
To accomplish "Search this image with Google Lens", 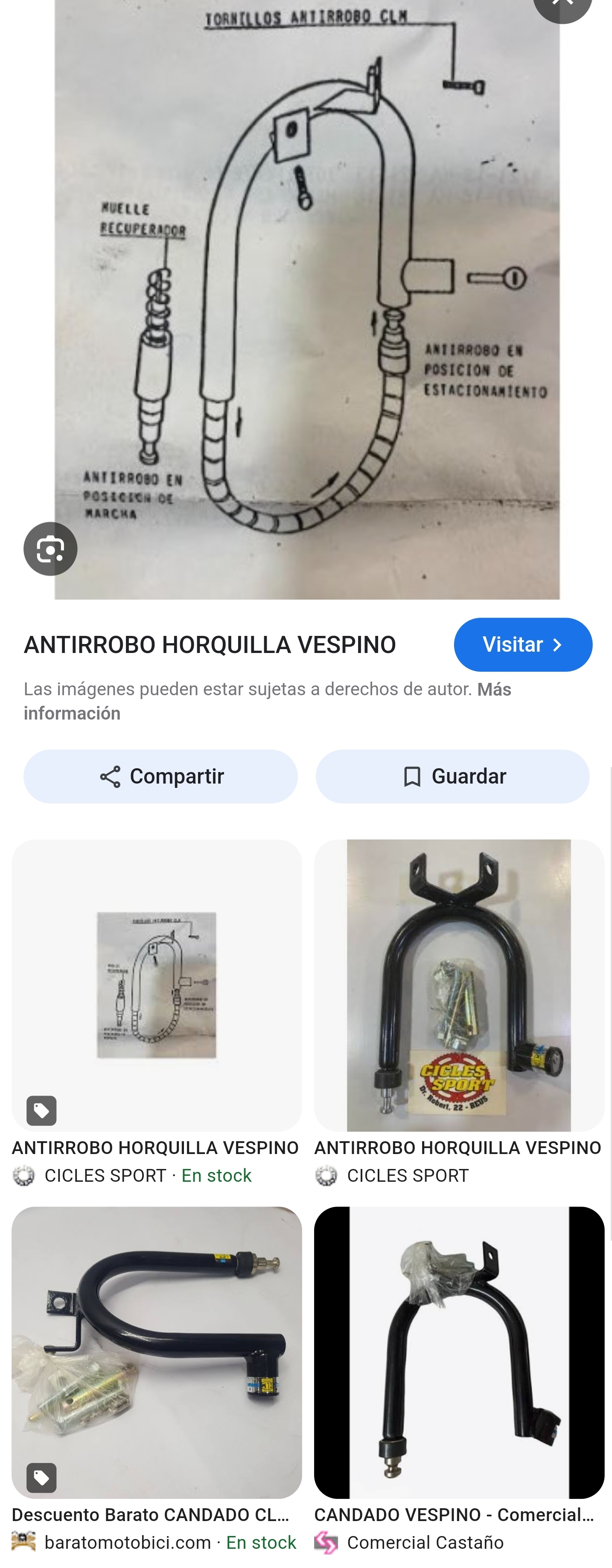I will pos(50,549).
